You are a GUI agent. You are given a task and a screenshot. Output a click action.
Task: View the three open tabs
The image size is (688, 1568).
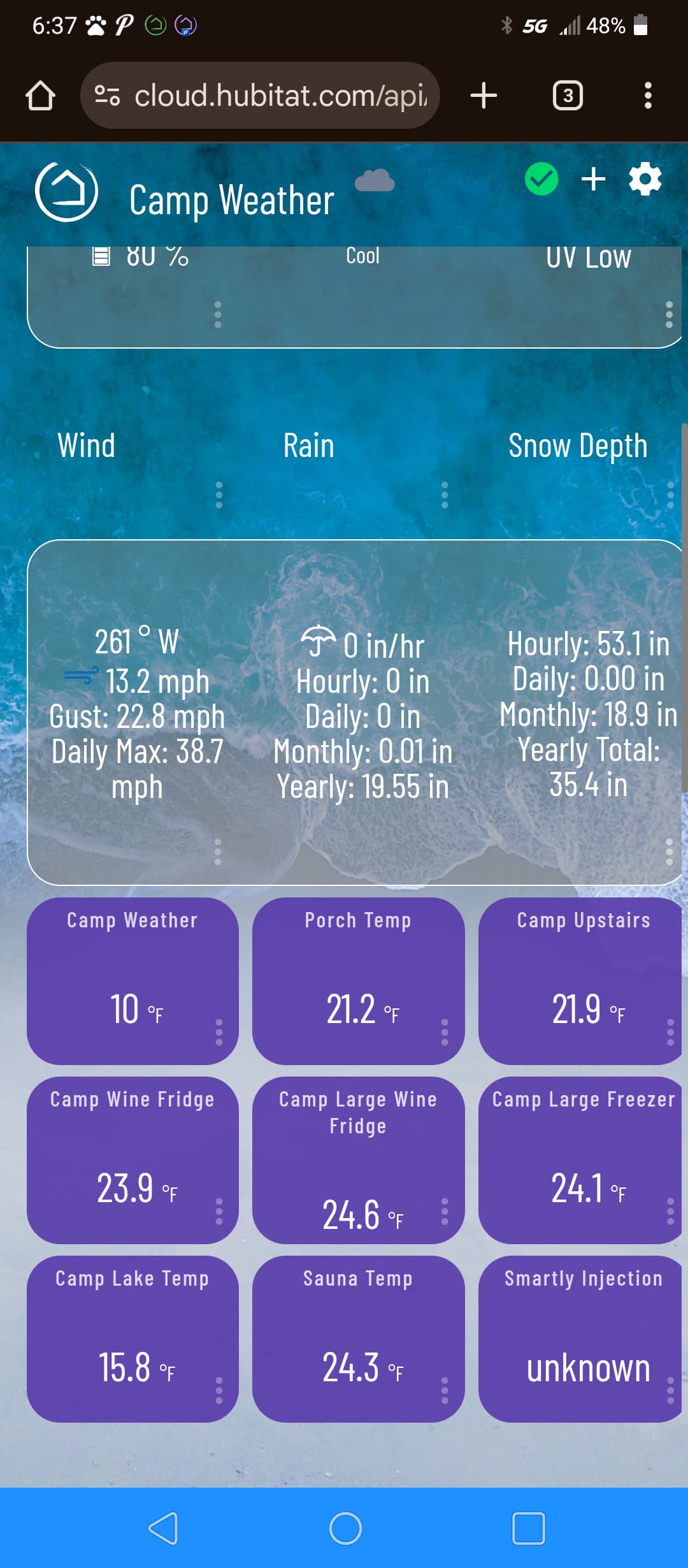click(568, 96)
